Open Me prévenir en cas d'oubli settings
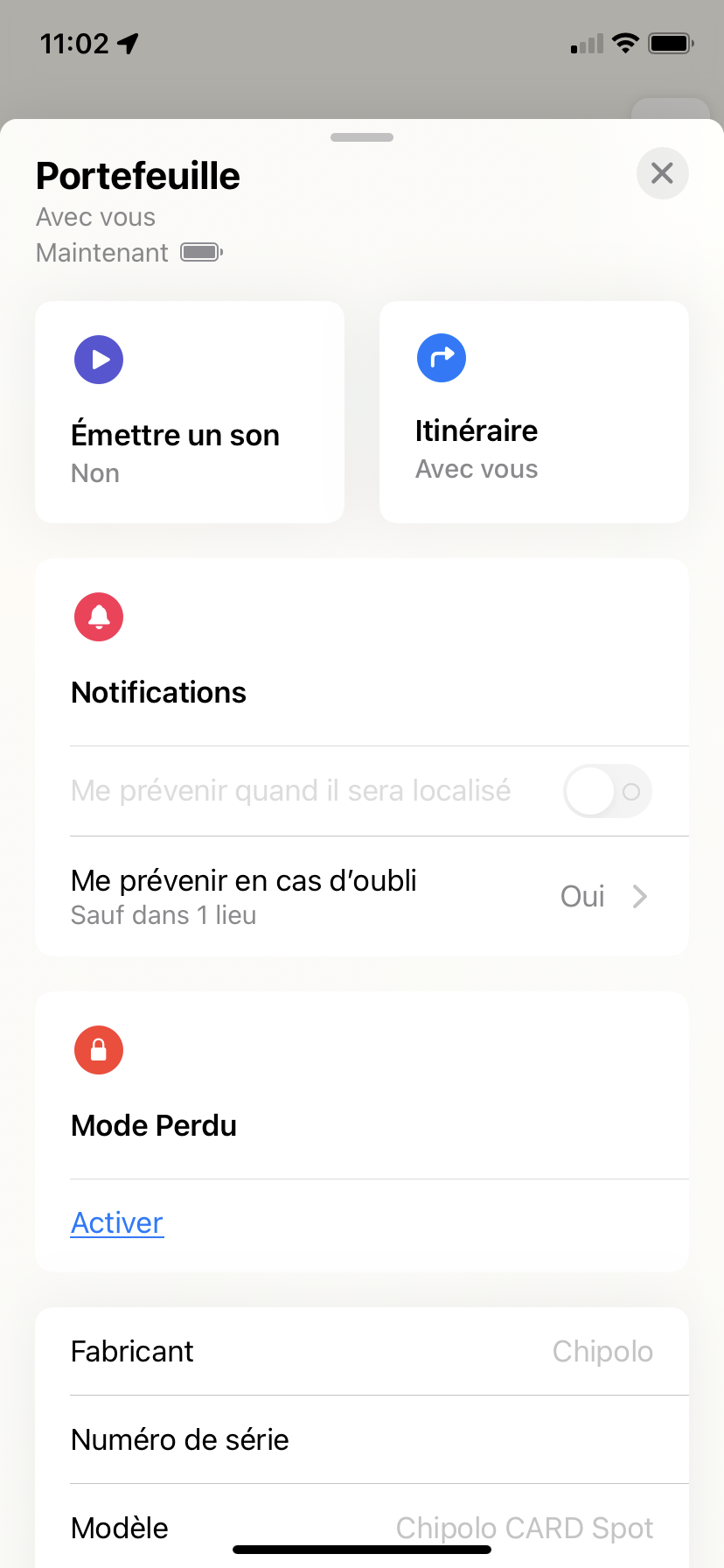The image size is (724, 1568). (362, 896)
